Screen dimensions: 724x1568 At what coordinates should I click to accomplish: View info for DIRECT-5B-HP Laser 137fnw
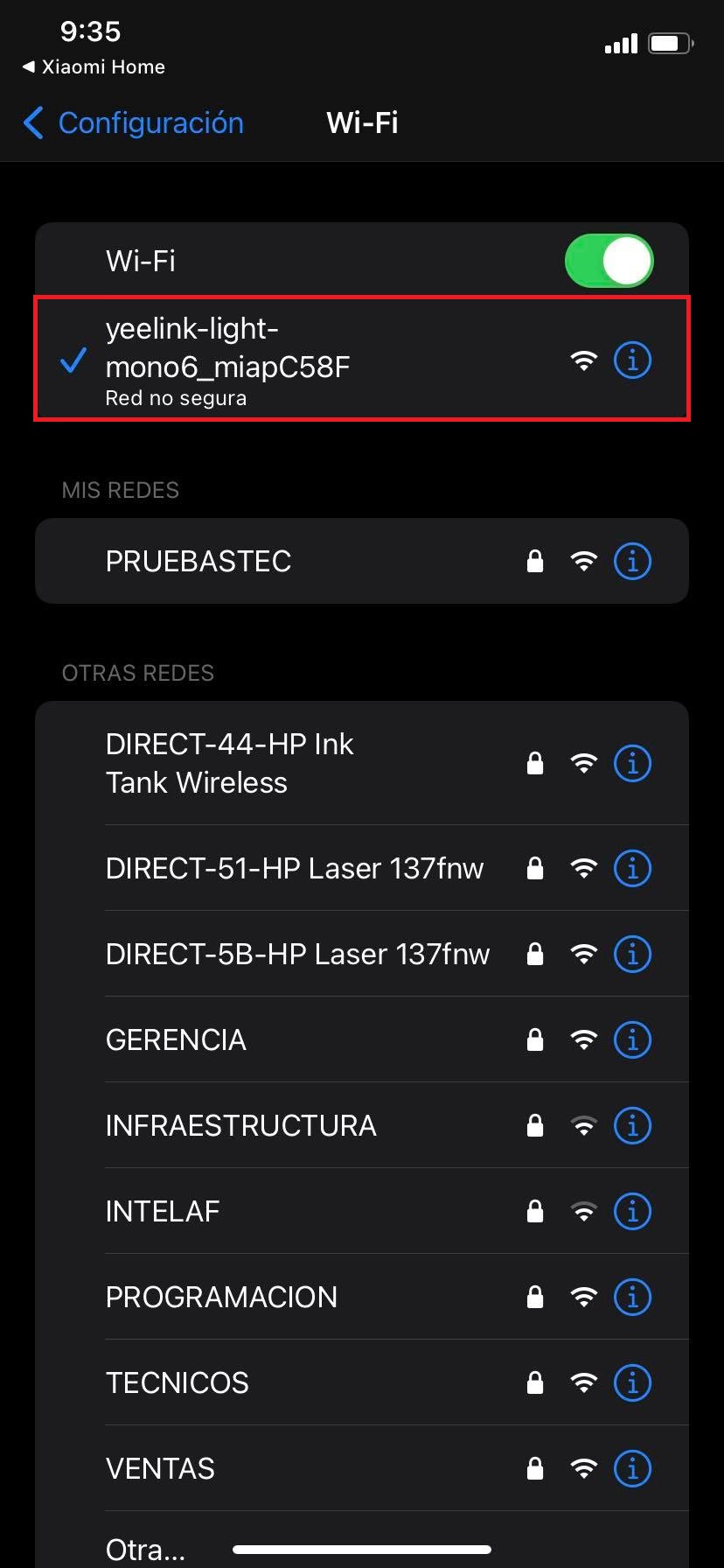pyautogui.click(x=632, y=955)
